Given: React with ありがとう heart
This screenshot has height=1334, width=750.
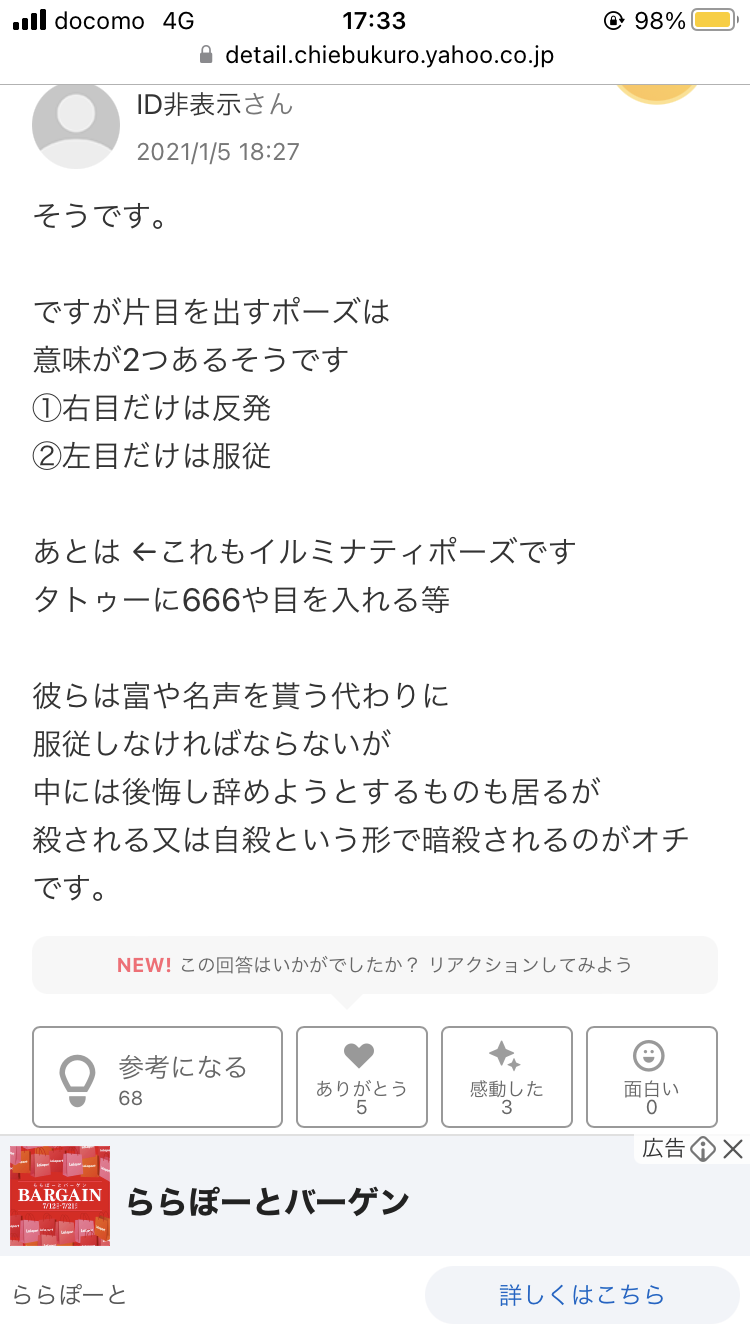Looking at the screenshot, I should pyautogui.click(x=361, y=1077).
